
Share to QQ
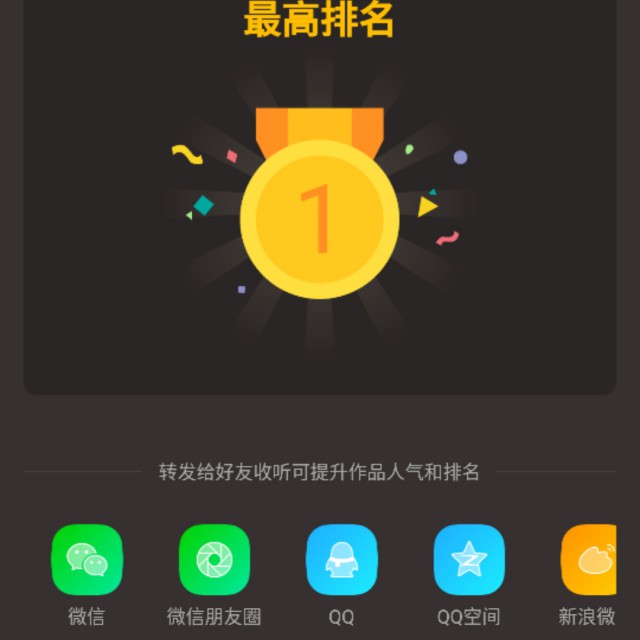pyautogui.click(x=341, y=560)
